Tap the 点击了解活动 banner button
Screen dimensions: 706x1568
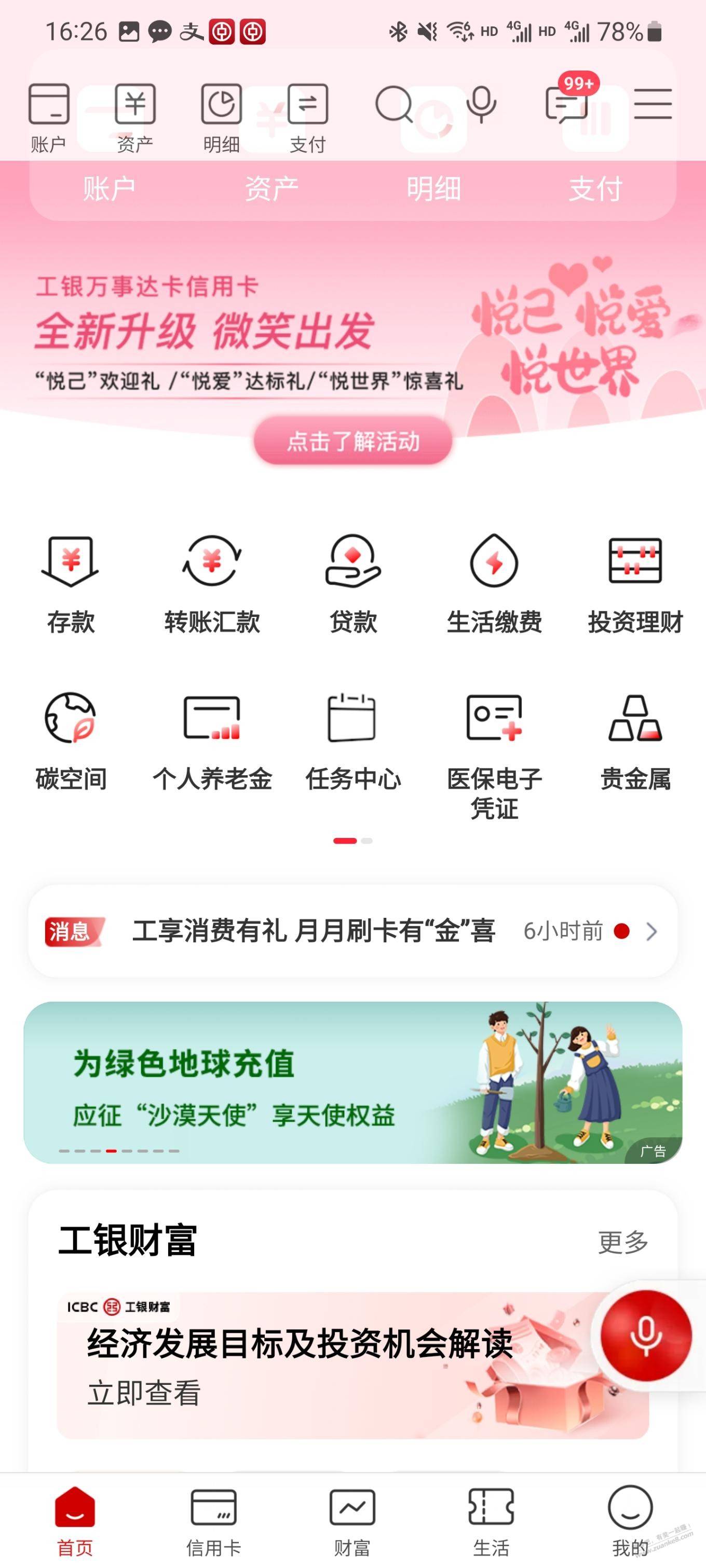352,442
